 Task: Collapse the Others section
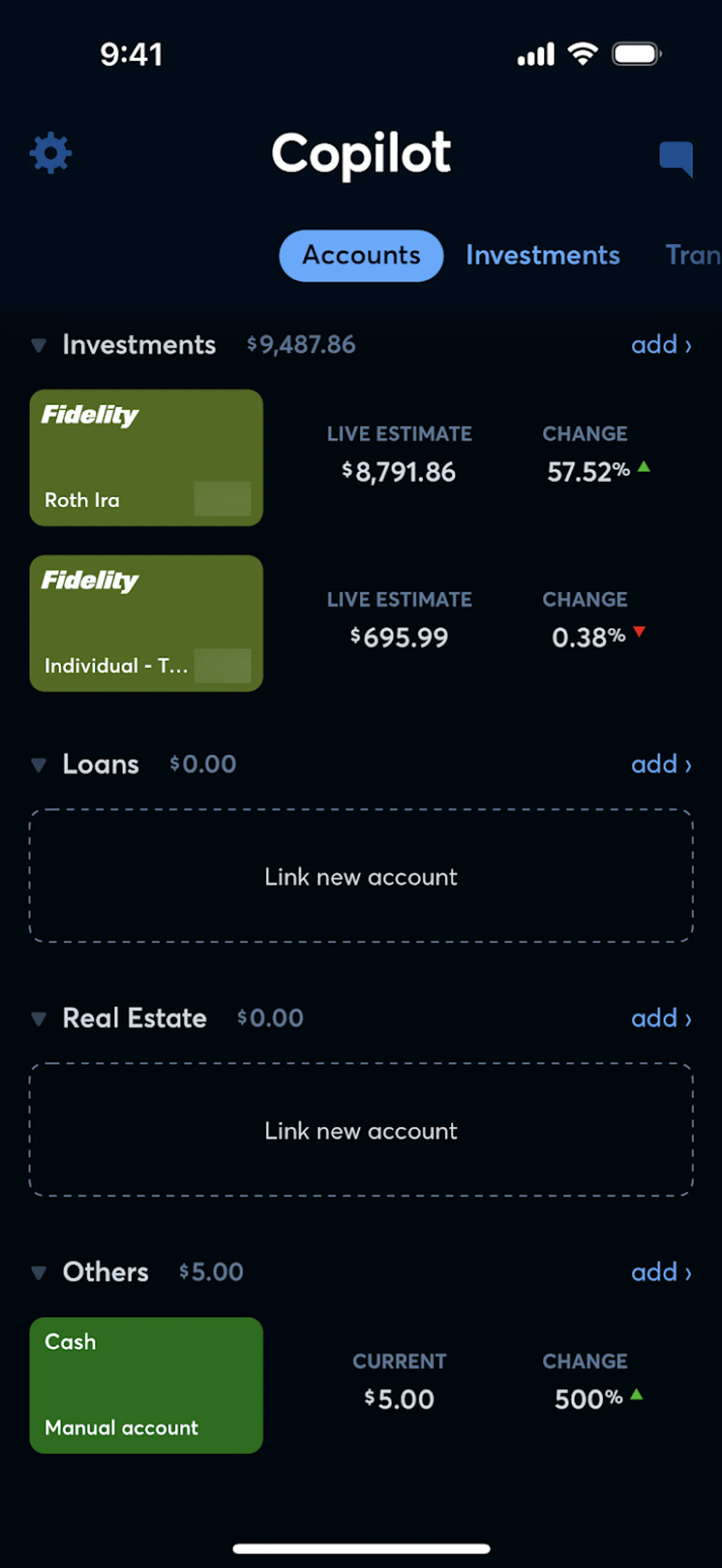pyautogui.click(x=39, y=1273)
